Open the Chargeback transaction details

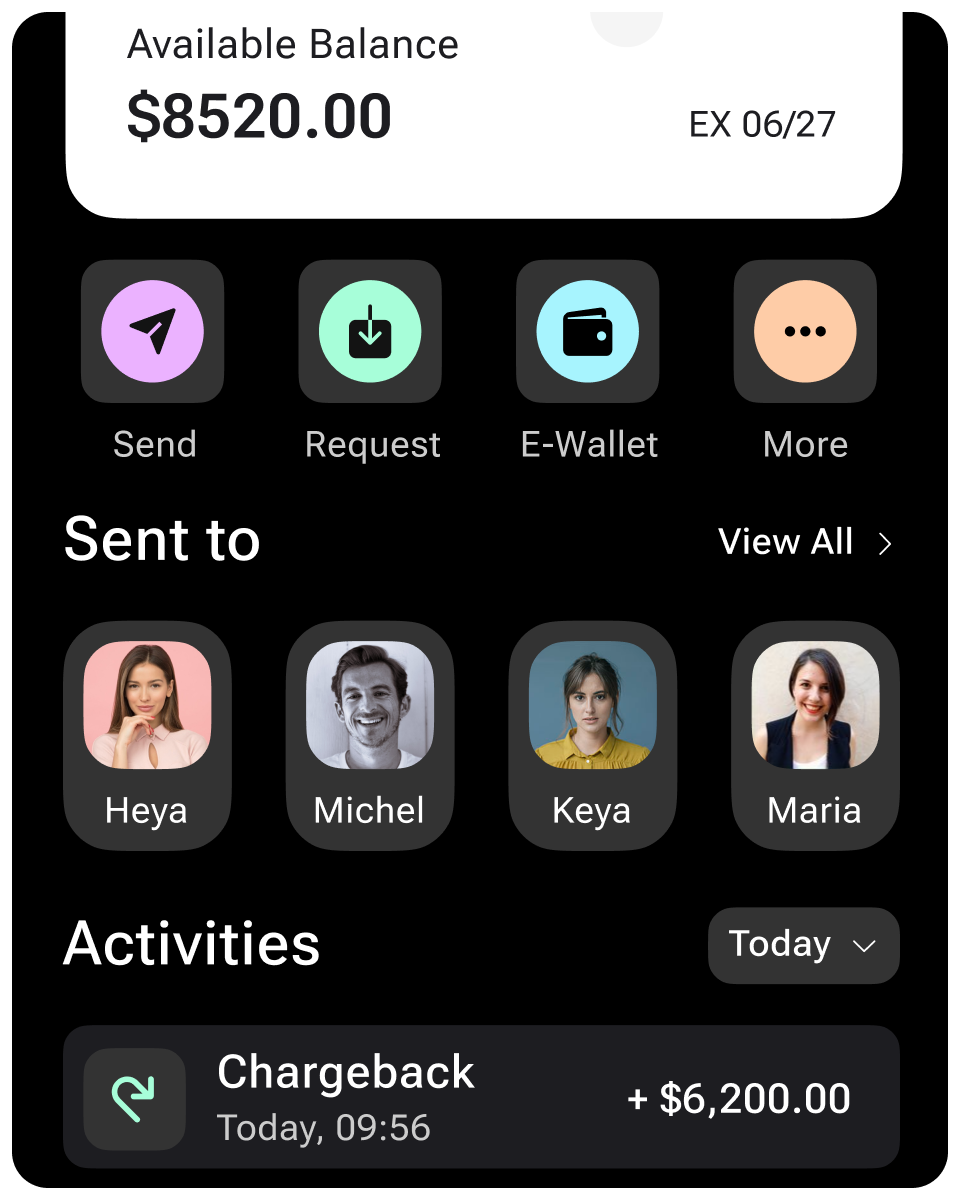[x=481, y=1097]
